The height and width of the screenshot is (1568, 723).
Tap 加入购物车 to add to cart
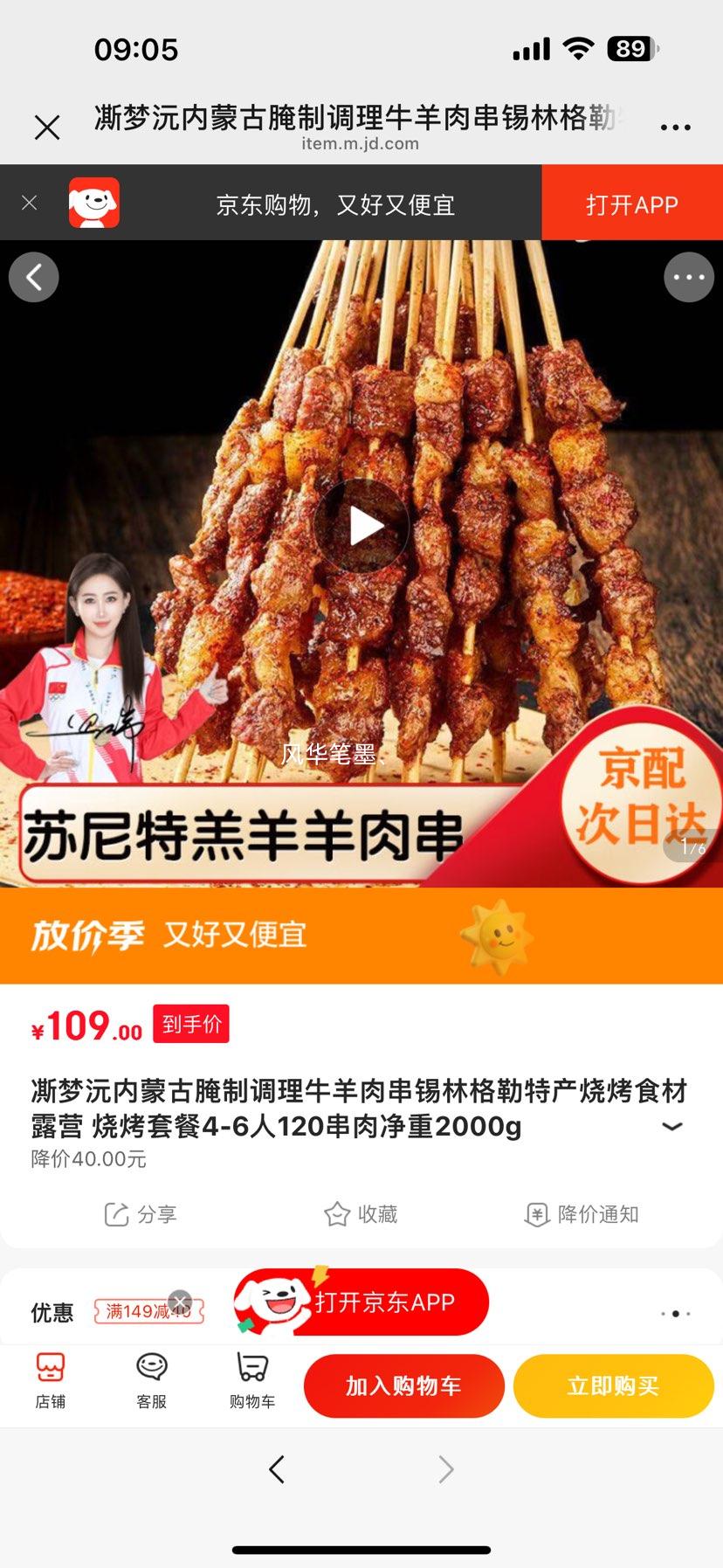click(403, 1385)
